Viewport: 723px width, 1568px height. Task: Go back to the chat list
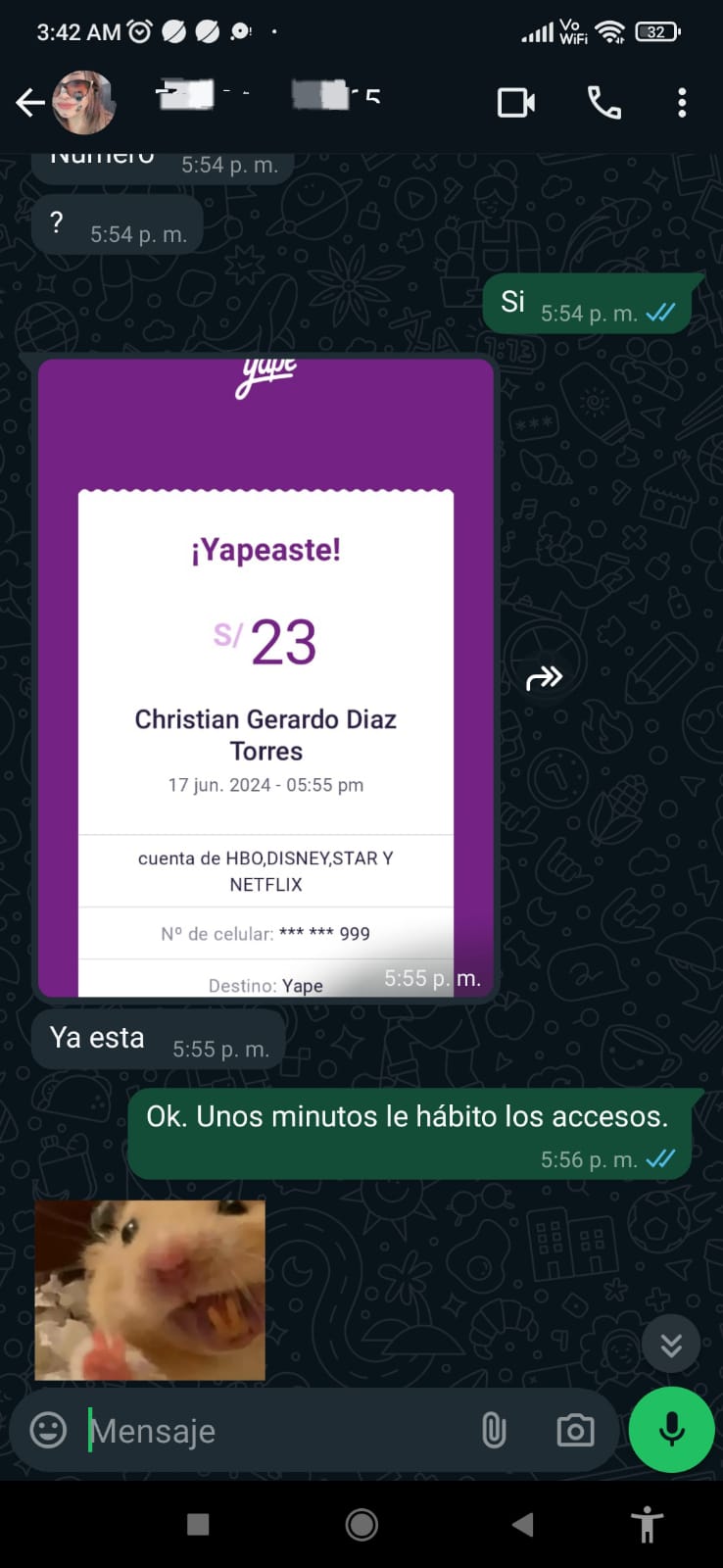coord(29,102)
